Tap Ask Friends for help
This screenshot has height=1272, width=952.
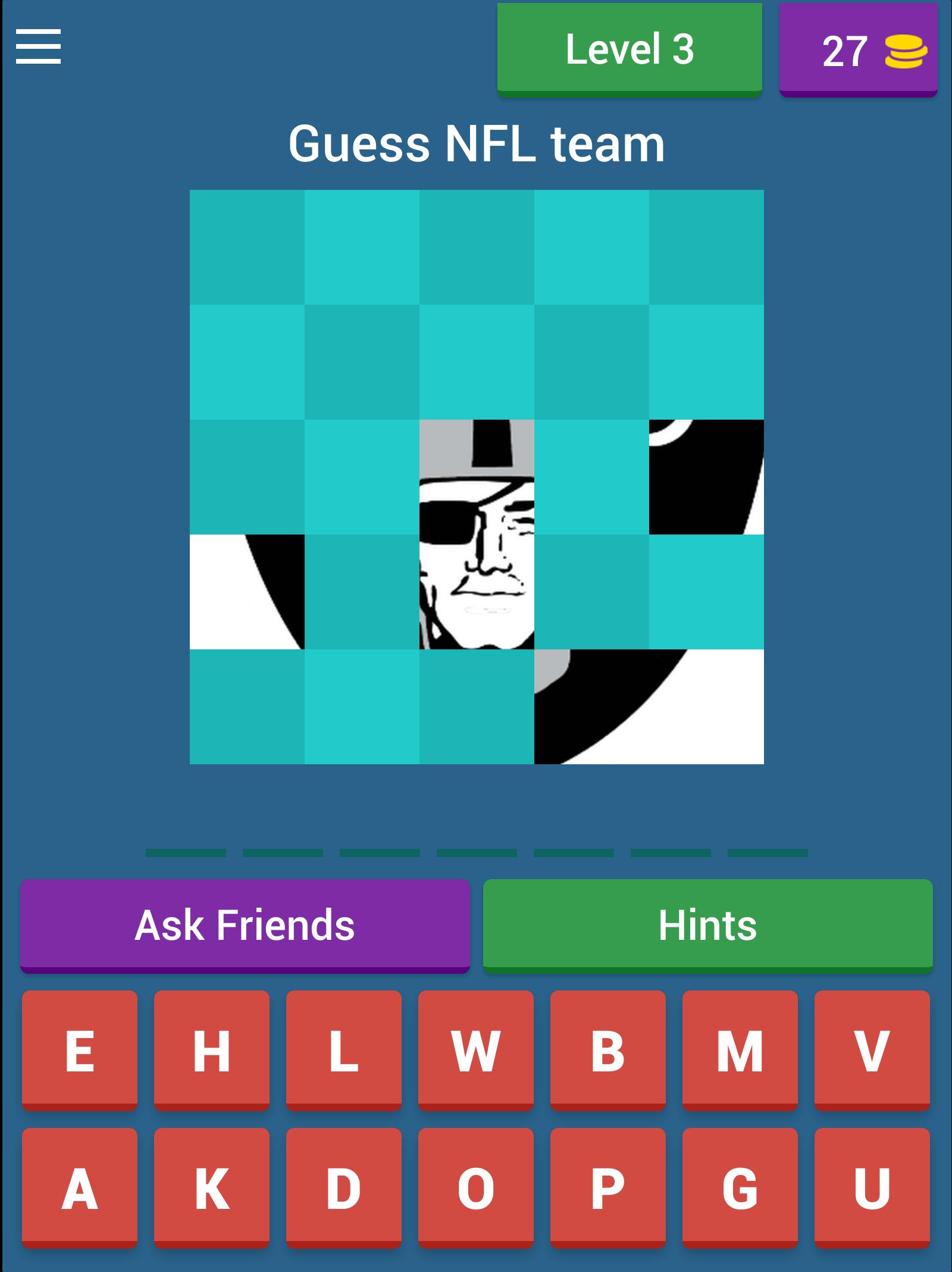[245, 925]
